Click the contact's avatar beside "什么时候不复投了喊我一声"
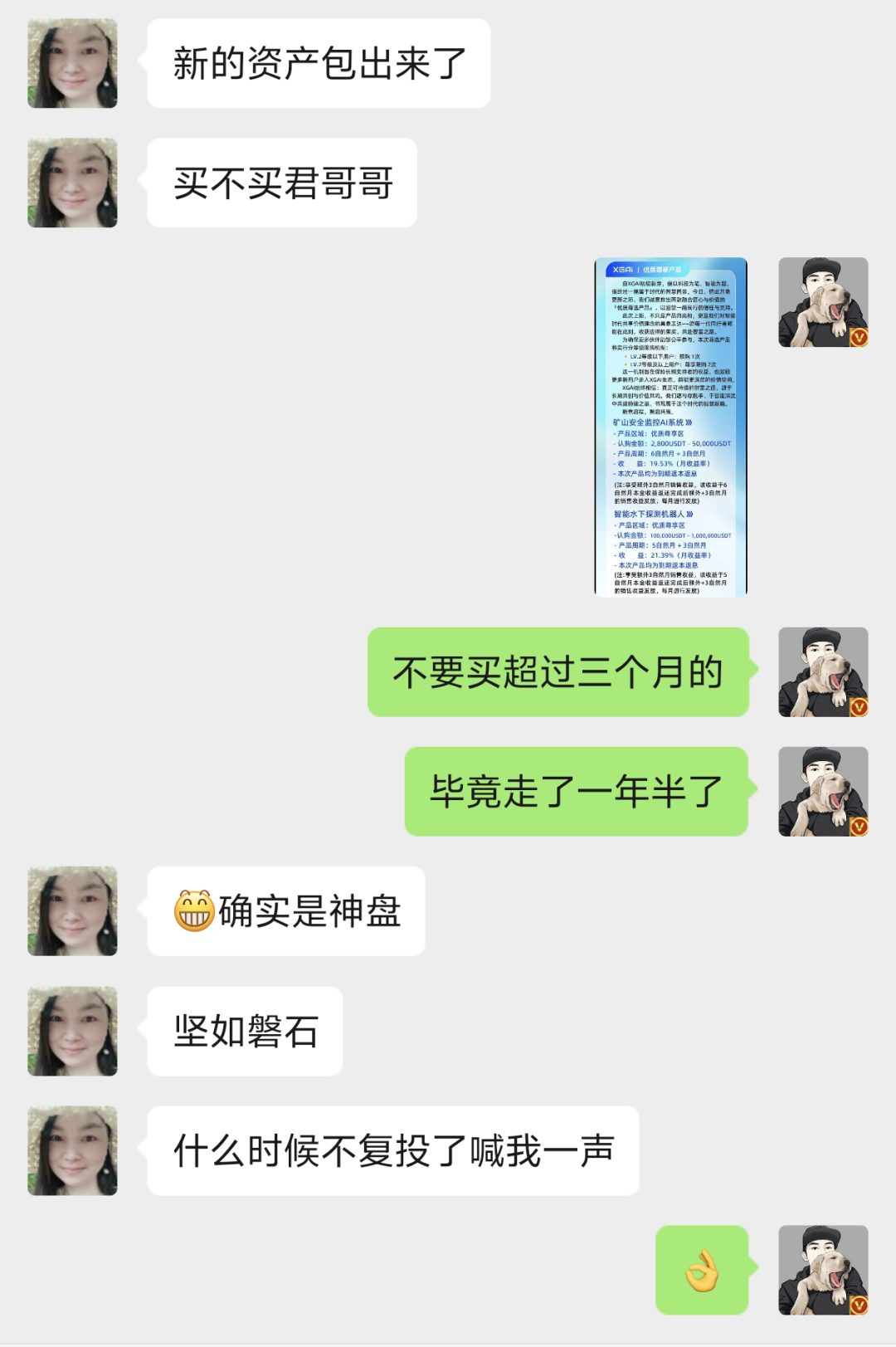Screen dimensions: 896x1347 point(72,1149)
